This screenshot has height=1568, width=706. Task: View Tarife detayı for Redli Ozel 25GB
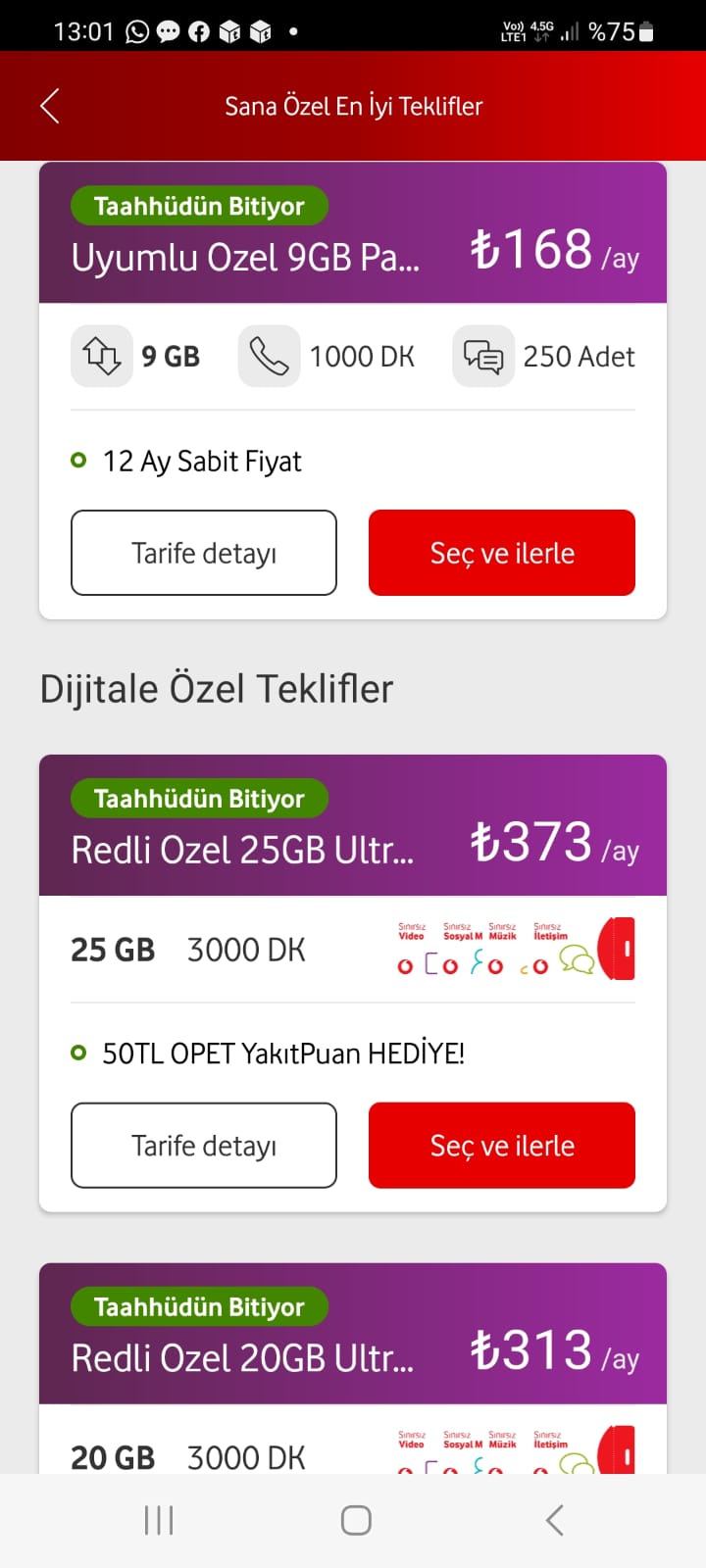[x=204, y=1146]
